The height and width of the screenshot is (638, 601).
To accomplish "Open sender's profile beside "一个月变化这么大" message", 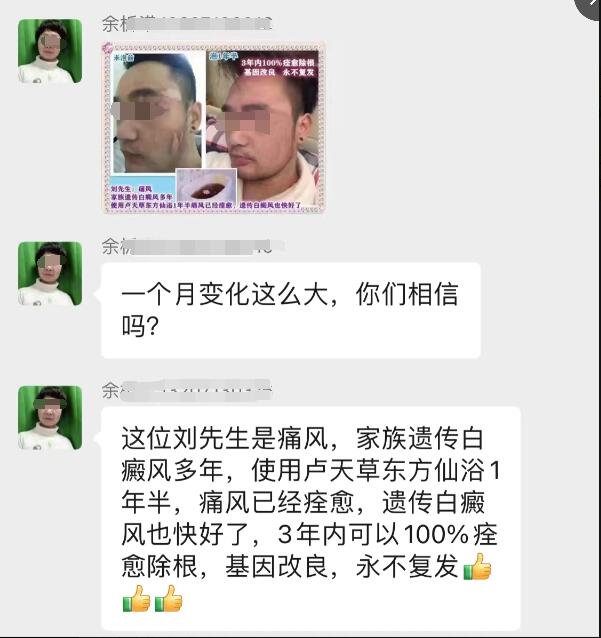I will click(x=50, y=273).
